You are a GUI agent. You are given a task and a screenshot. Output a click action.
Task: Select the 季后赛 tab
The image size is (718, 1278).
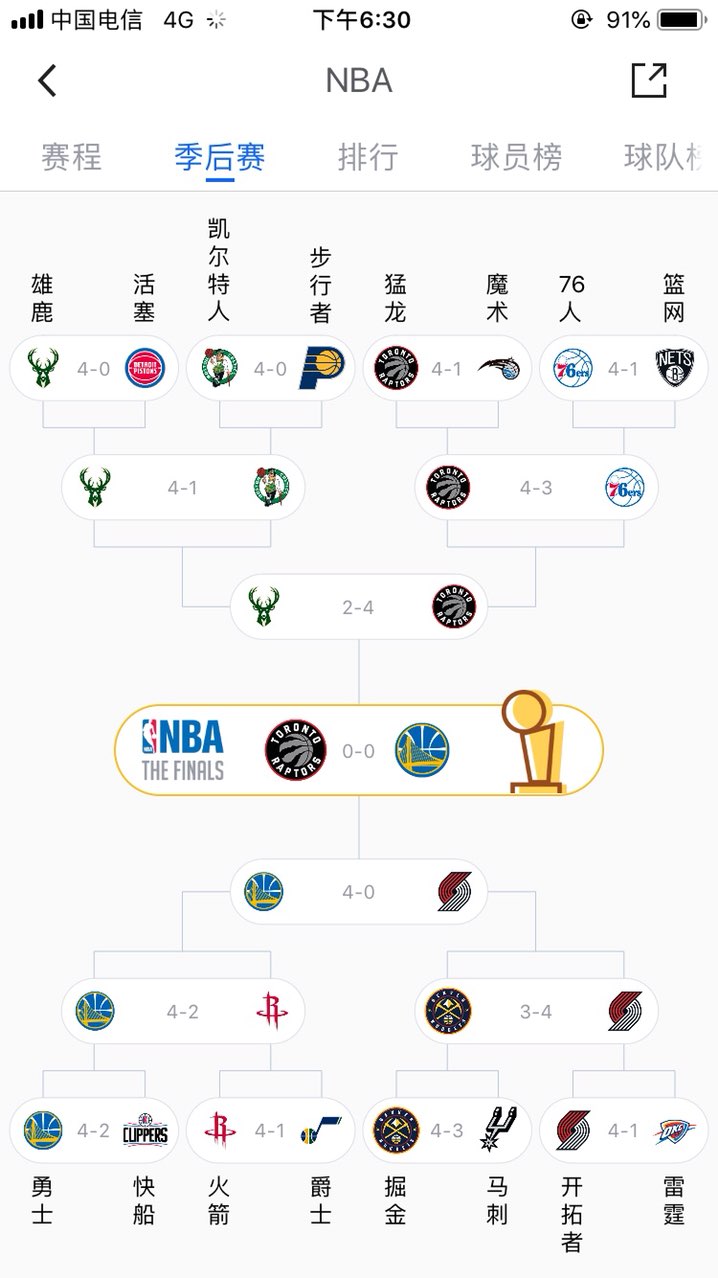(219, 157)
